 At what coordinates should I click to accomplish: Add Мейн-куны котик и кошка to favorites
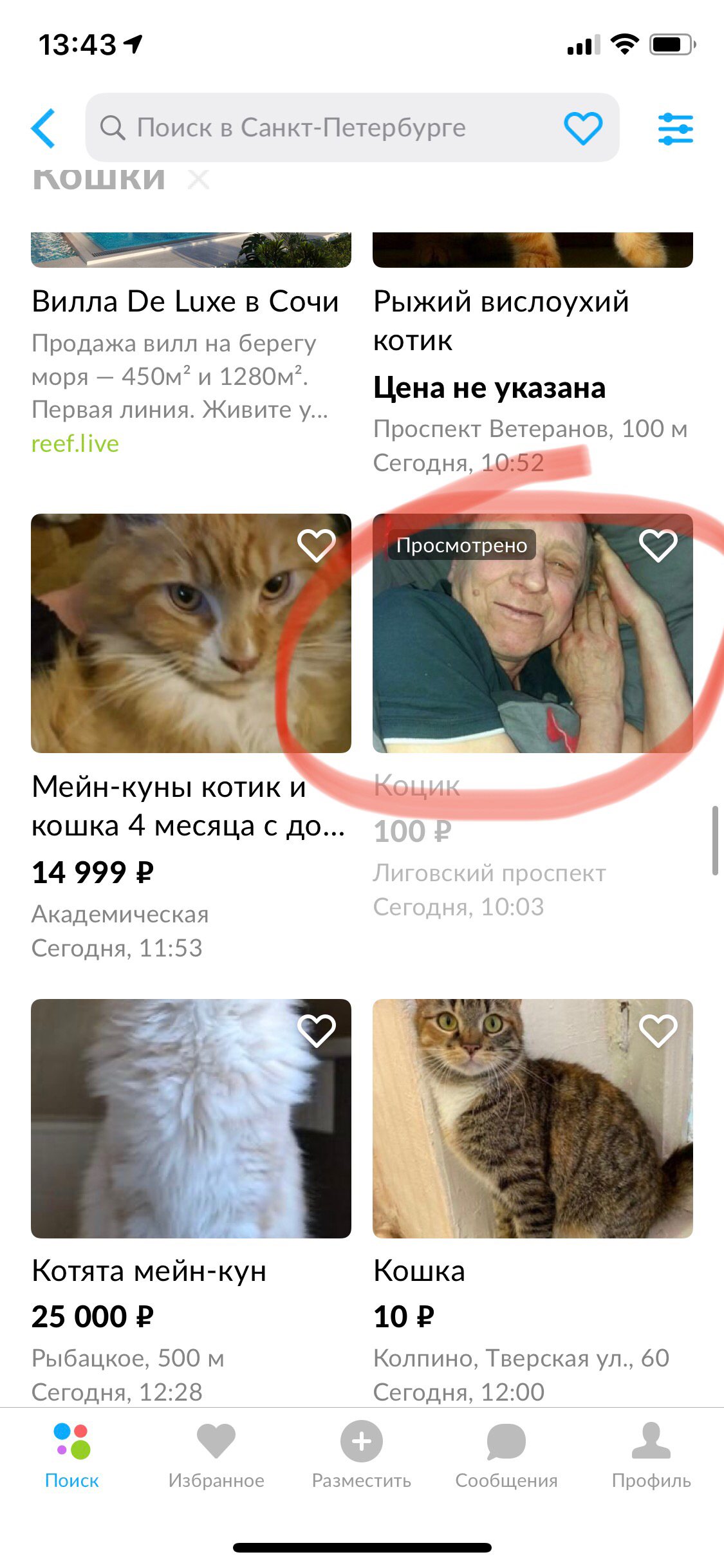pos(317,546)
